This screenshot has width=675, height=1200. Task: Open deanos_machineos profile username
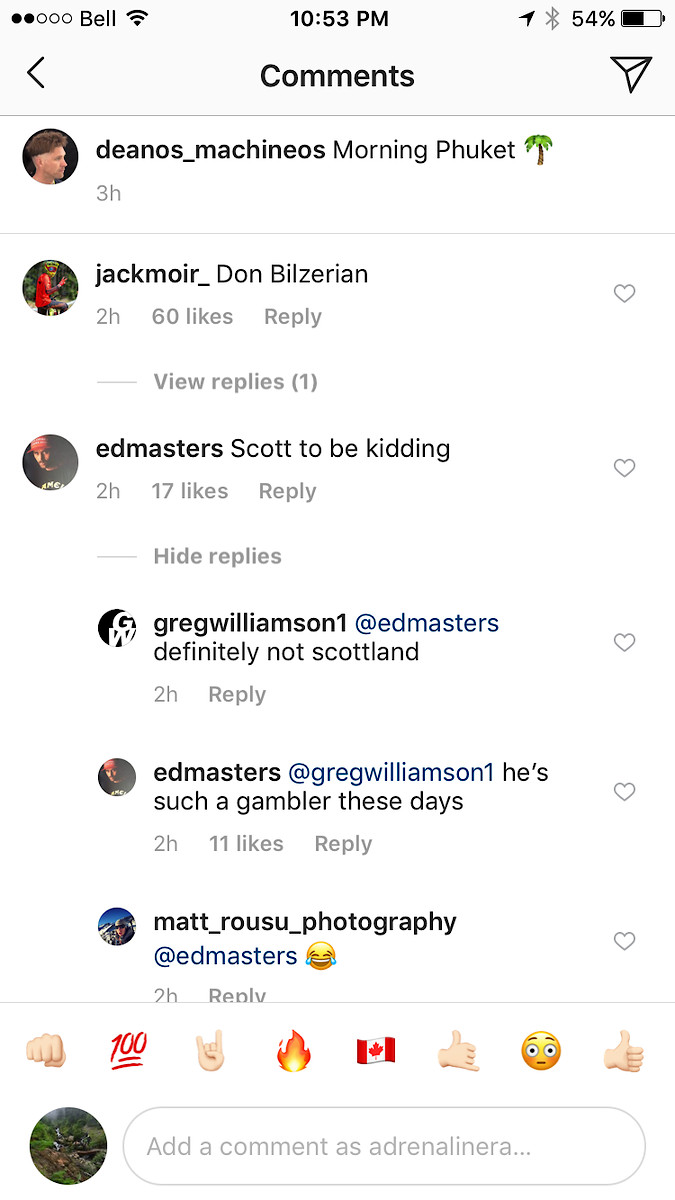point(210,150)
